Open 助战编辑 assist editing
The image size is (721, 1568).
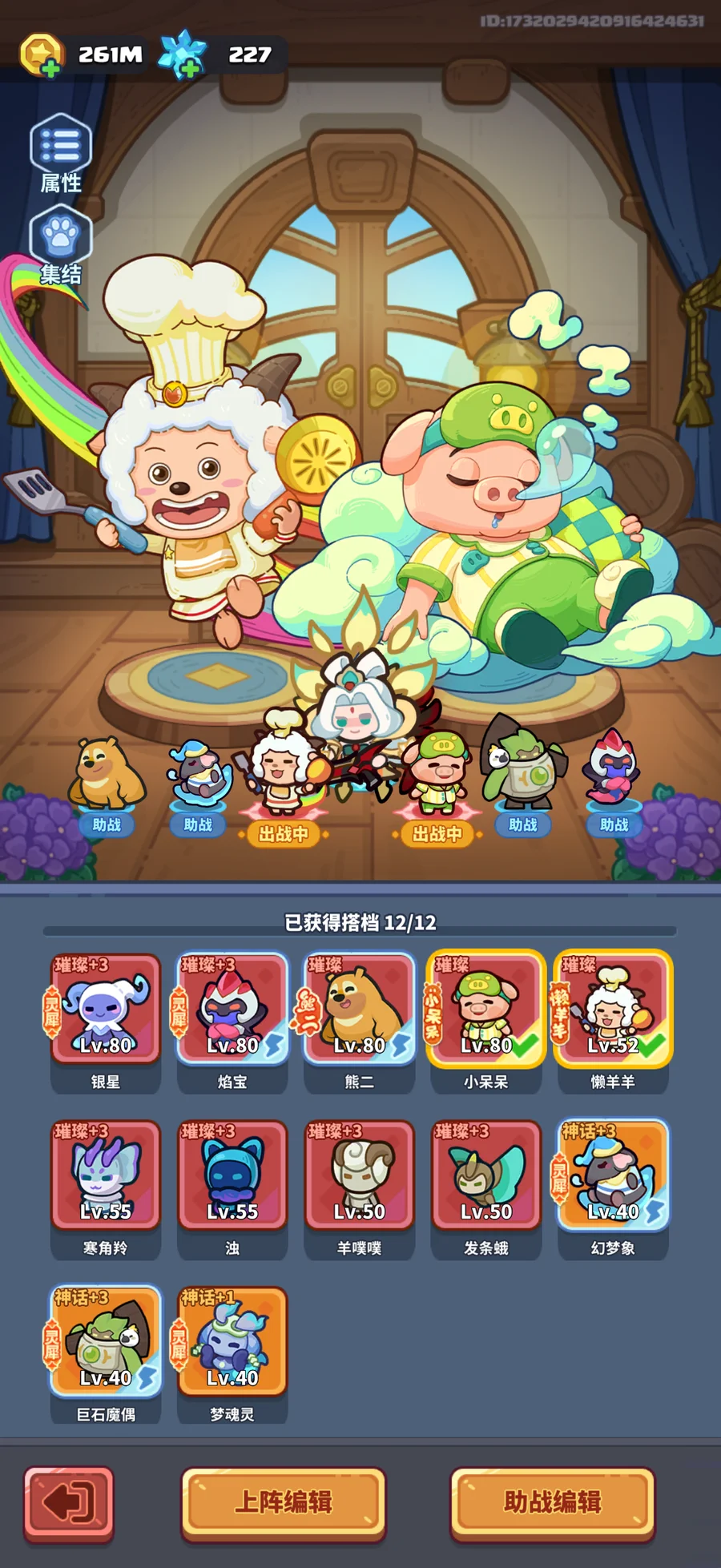point(553,1502)
